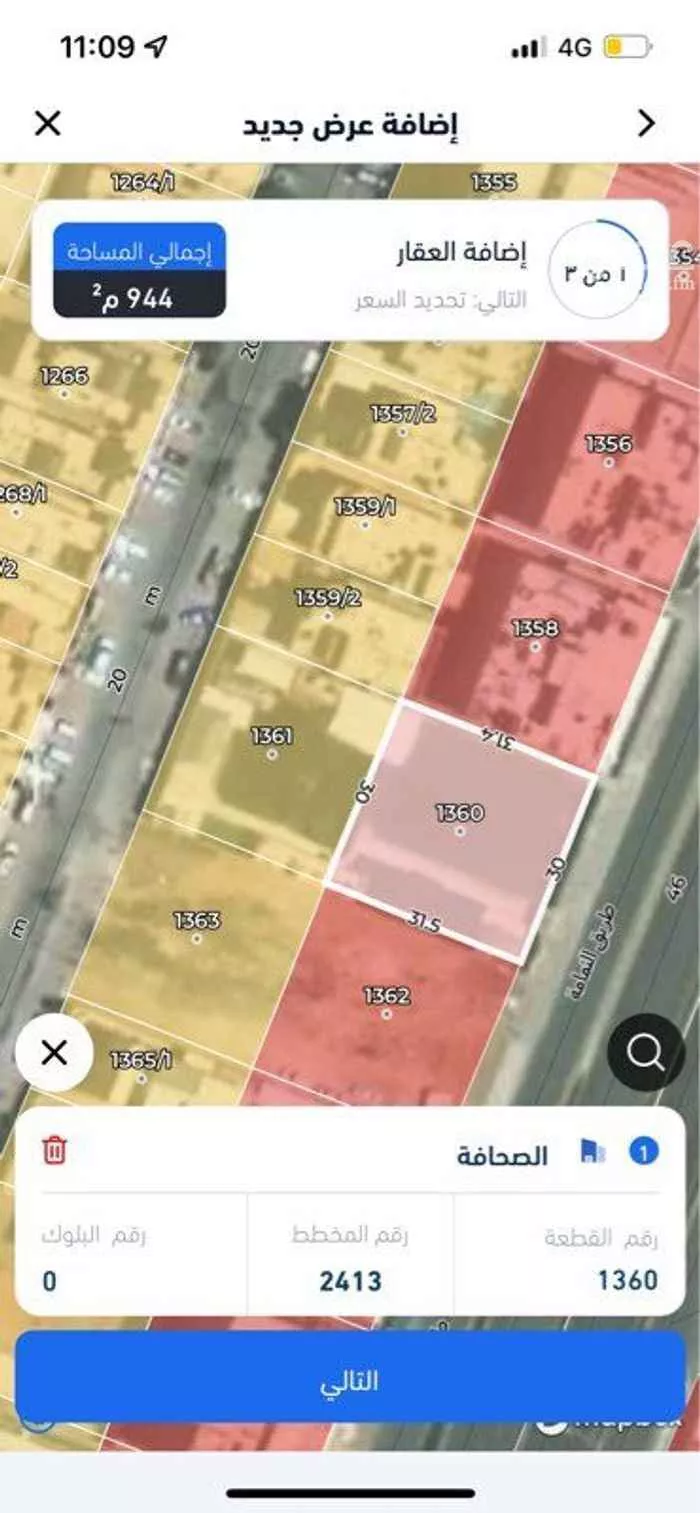The height and width of the screenshot is (1513, 700).
Task: Tap the blue التالي button
Action: 350,1382
